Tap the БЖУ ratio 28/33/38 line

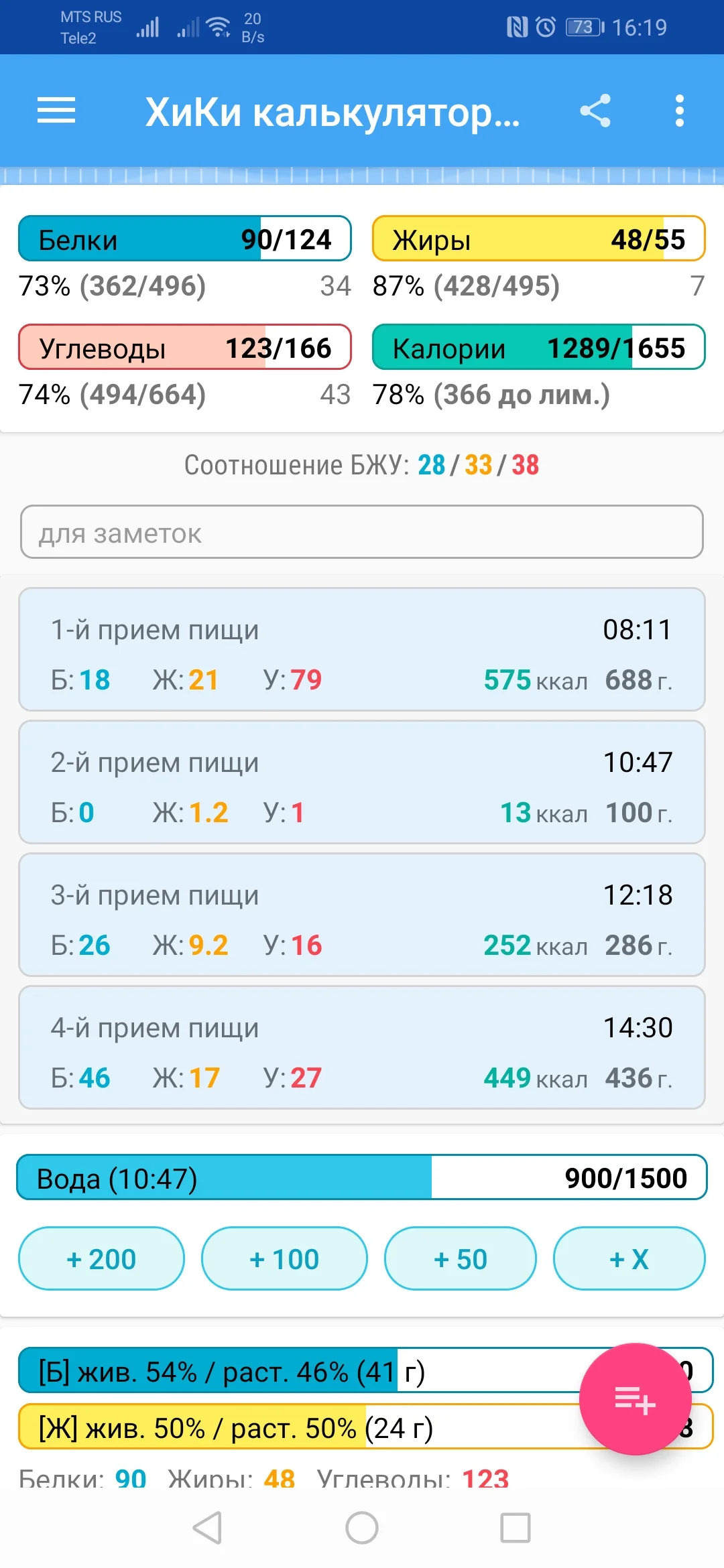[362, 464]
